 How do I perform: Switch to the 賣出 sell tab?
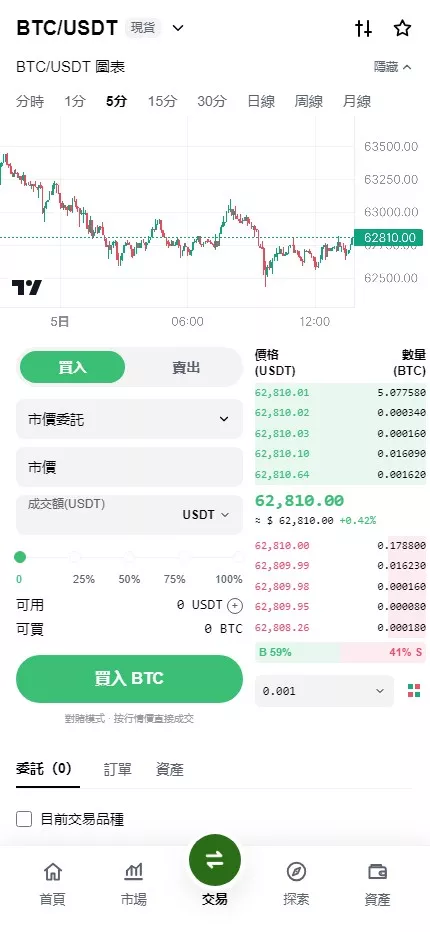[186, 367]
